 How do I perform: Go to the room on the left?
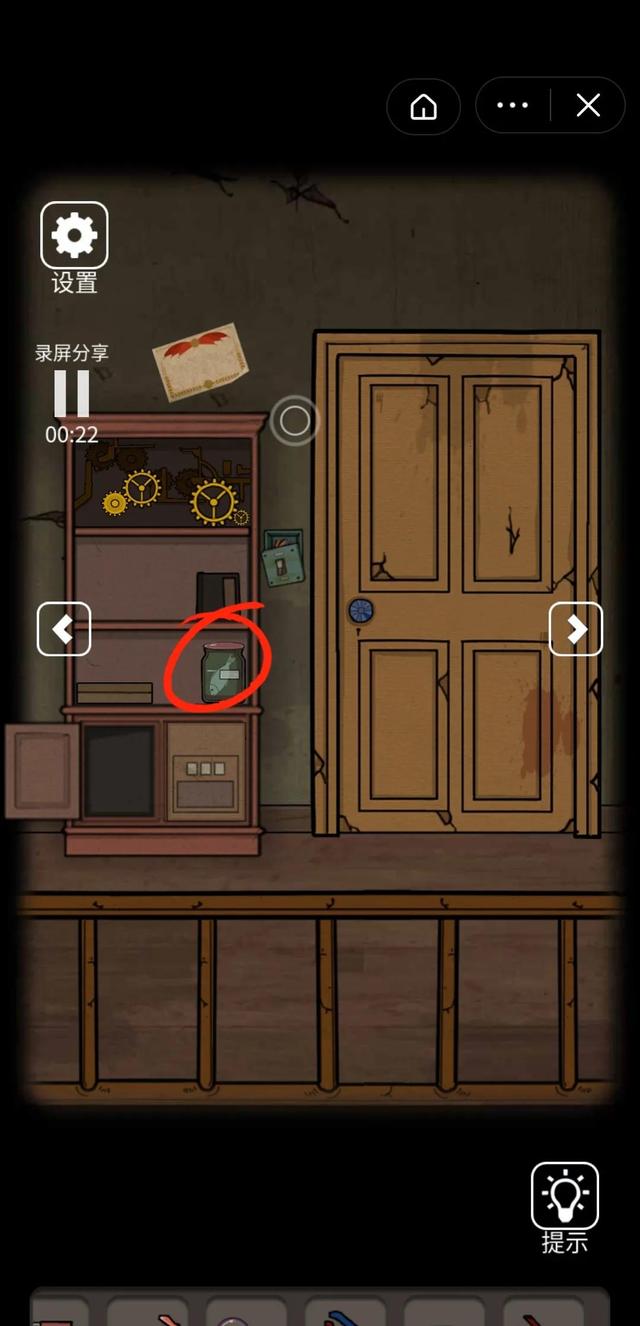[64, 629]
